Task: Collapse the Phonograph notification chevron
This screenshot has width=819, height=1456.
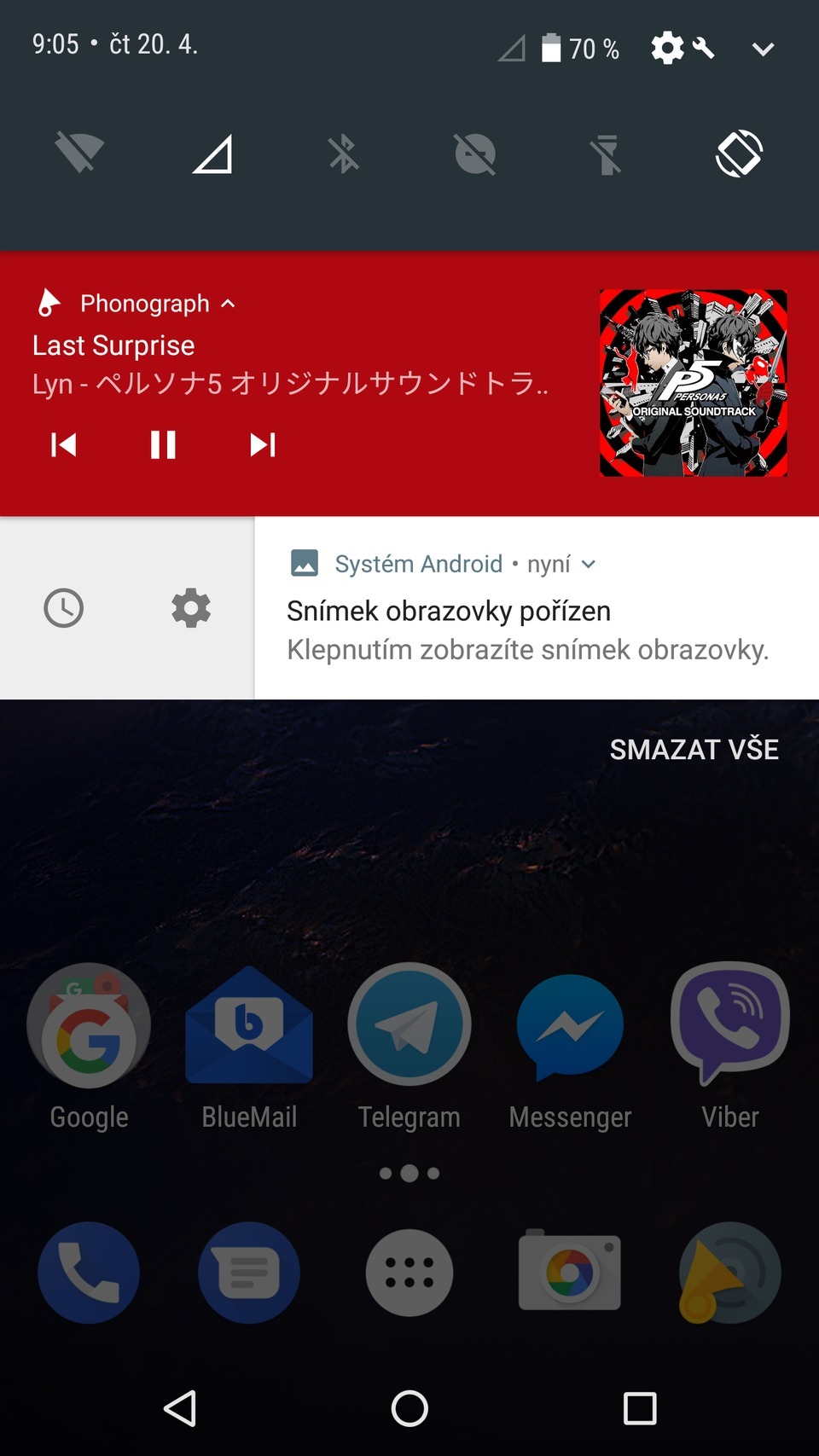Action: 229,303
